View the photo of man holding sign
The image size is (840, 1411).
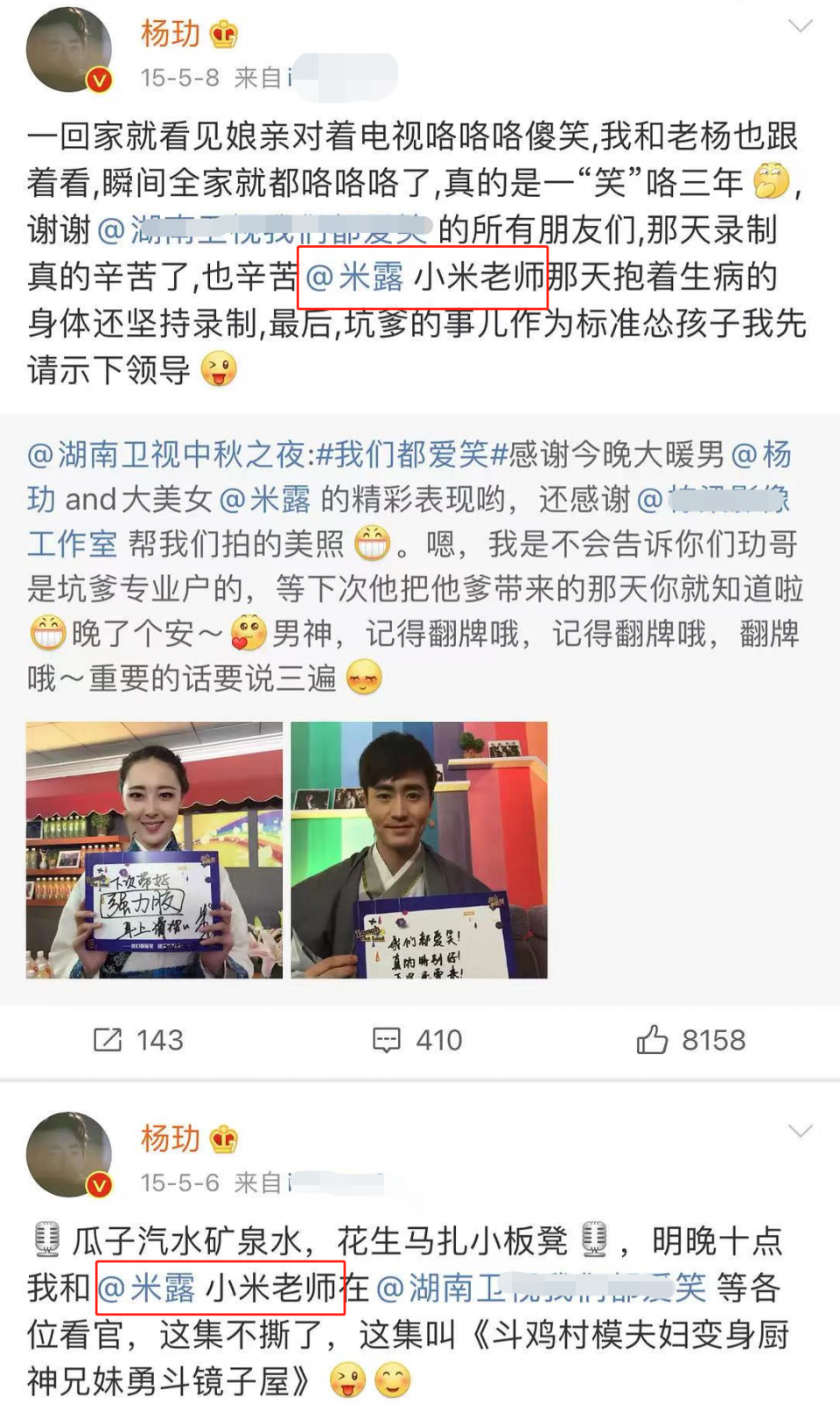[x=419, y=849]
